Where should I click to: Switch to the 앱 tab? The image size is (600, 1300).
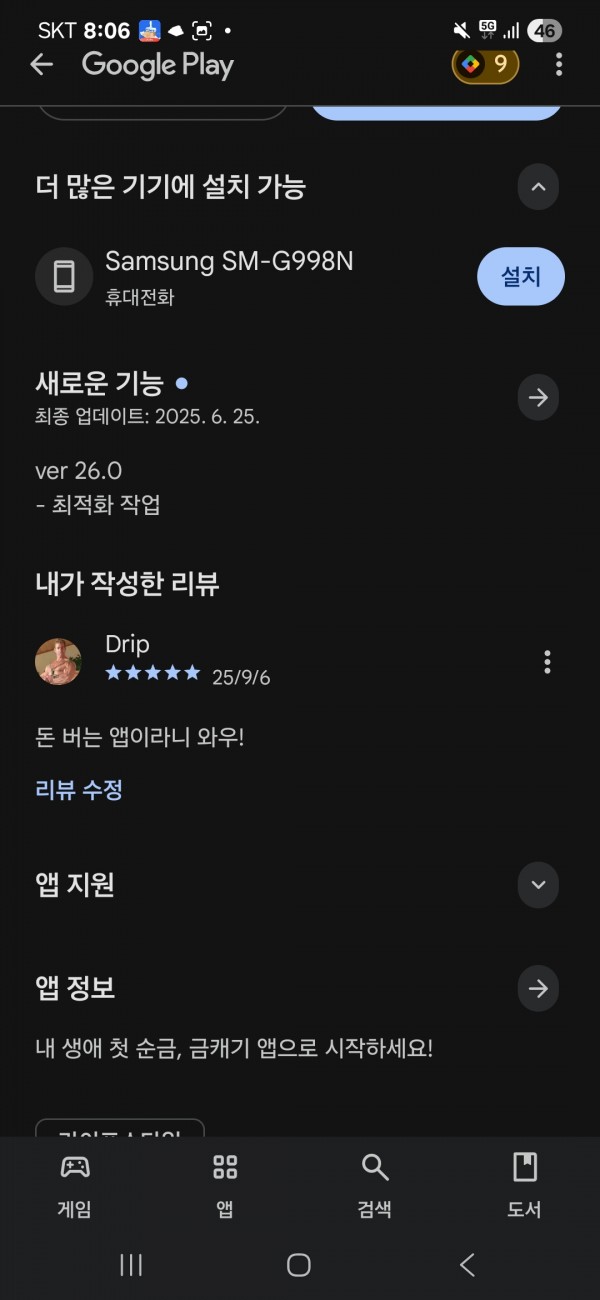point(225,1185)
